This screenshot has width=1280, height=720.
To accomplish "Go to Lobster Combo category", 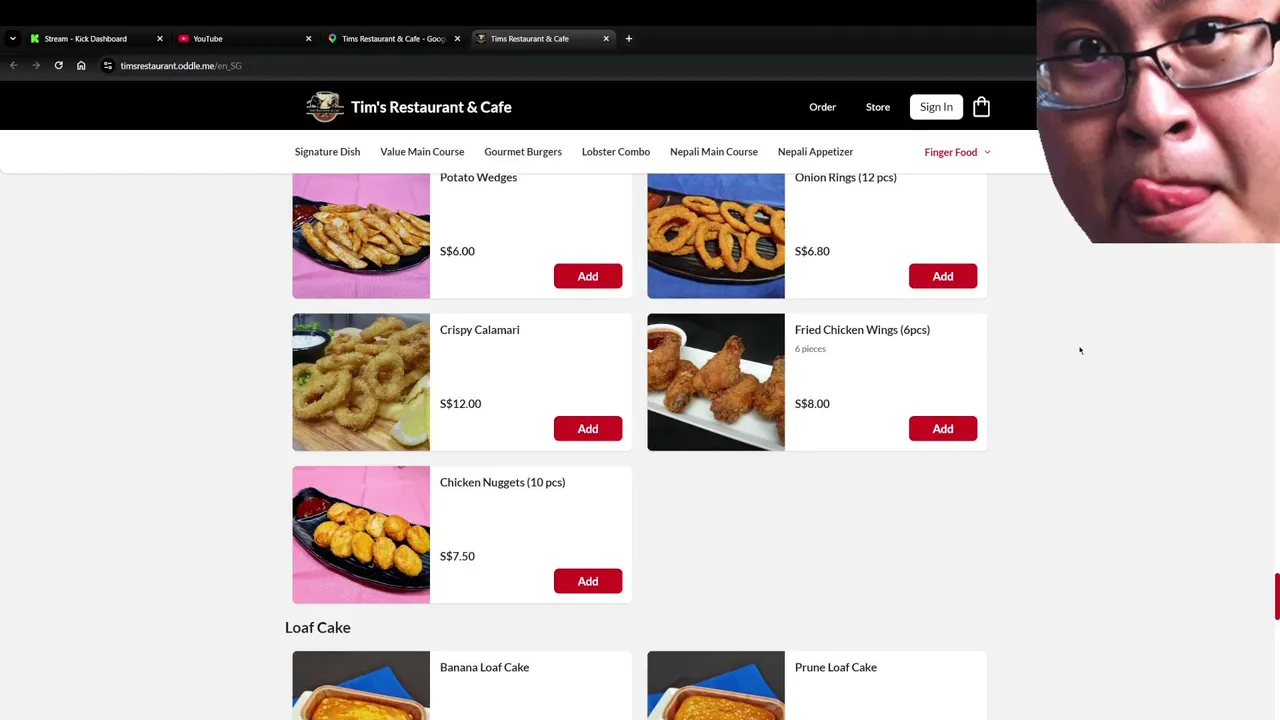I will click(x=616, y=152).
